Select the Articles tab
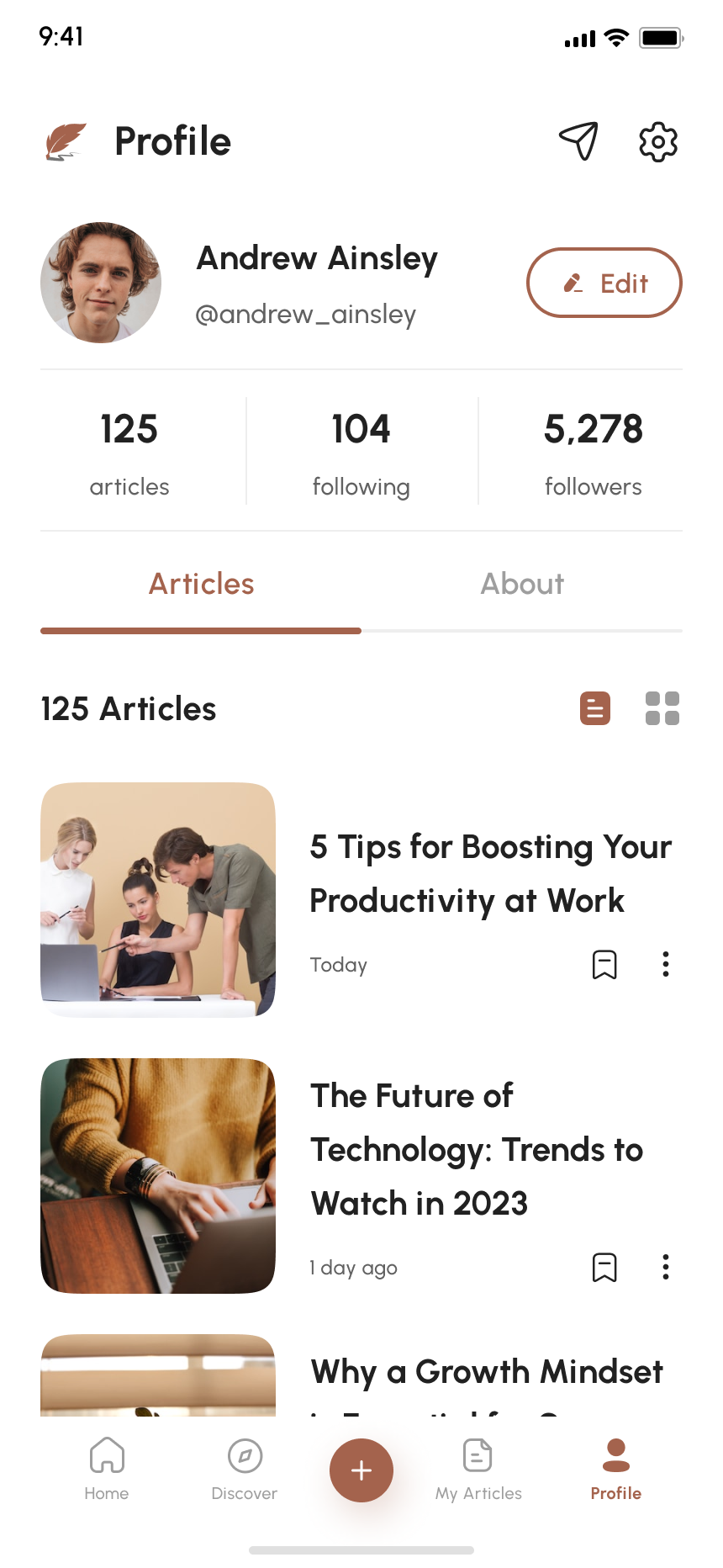The image size is (723, 1568). pyautogui.click(x=201, y=585)
